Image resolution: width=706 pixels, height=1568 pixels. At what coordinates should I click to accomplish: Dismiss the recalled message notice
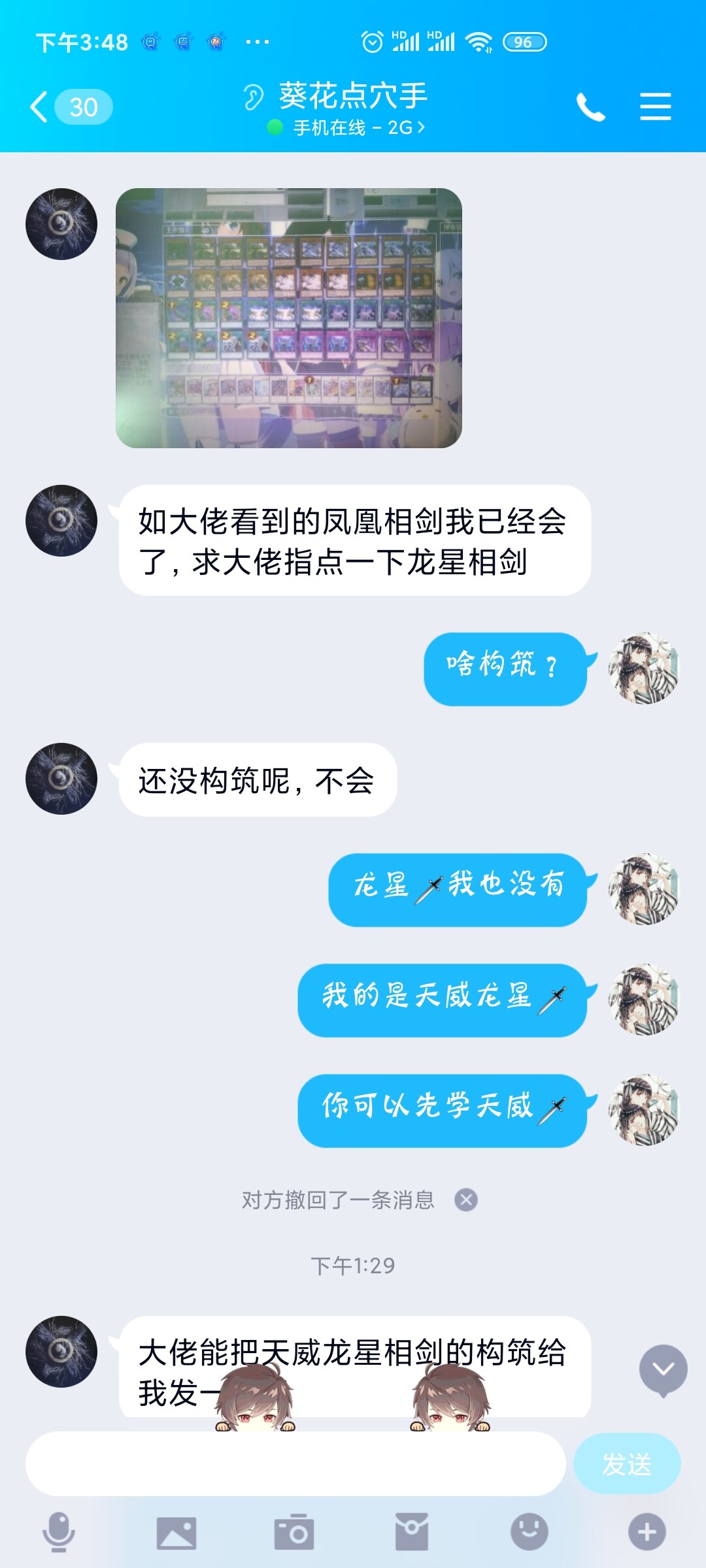tap(466, 1200)
